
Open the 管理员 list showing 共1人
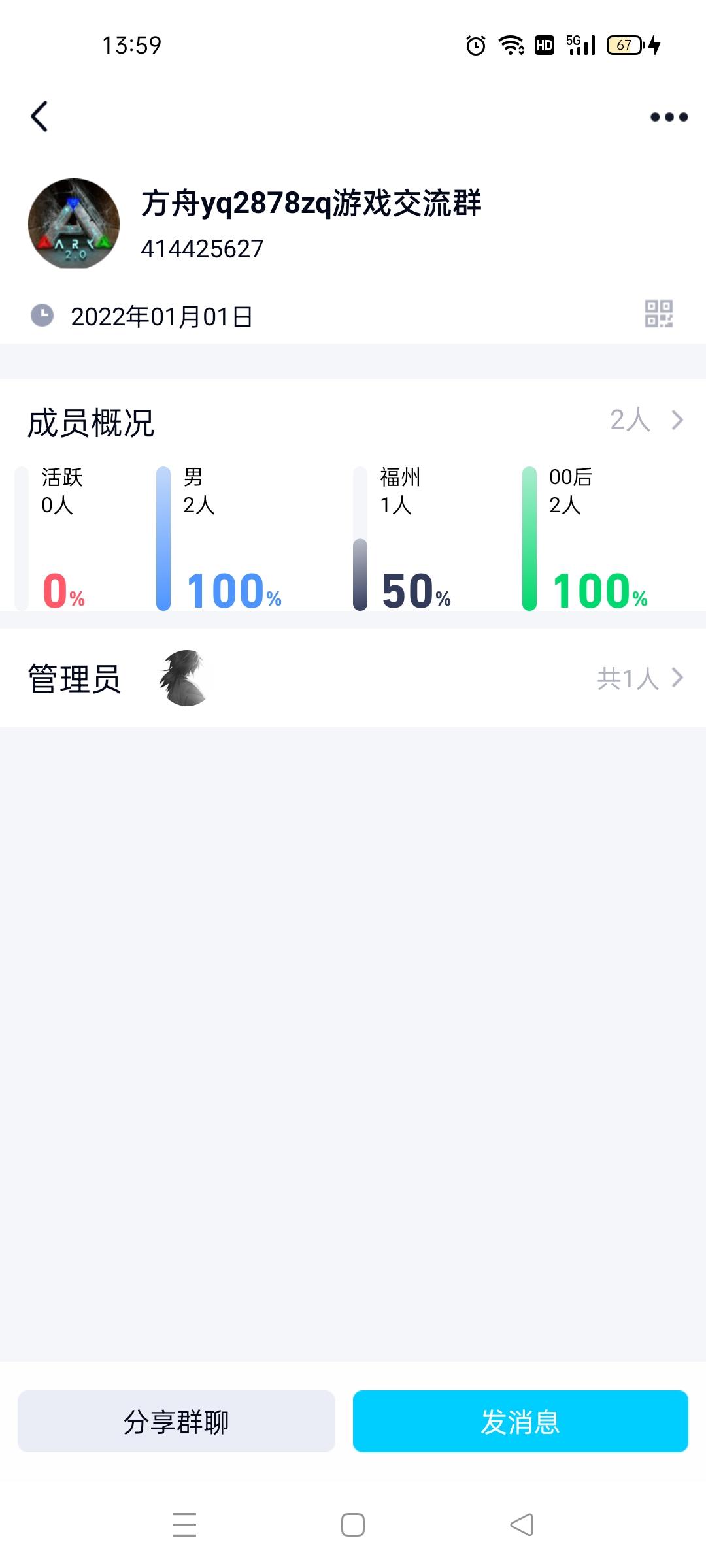(x=353, y=678)
